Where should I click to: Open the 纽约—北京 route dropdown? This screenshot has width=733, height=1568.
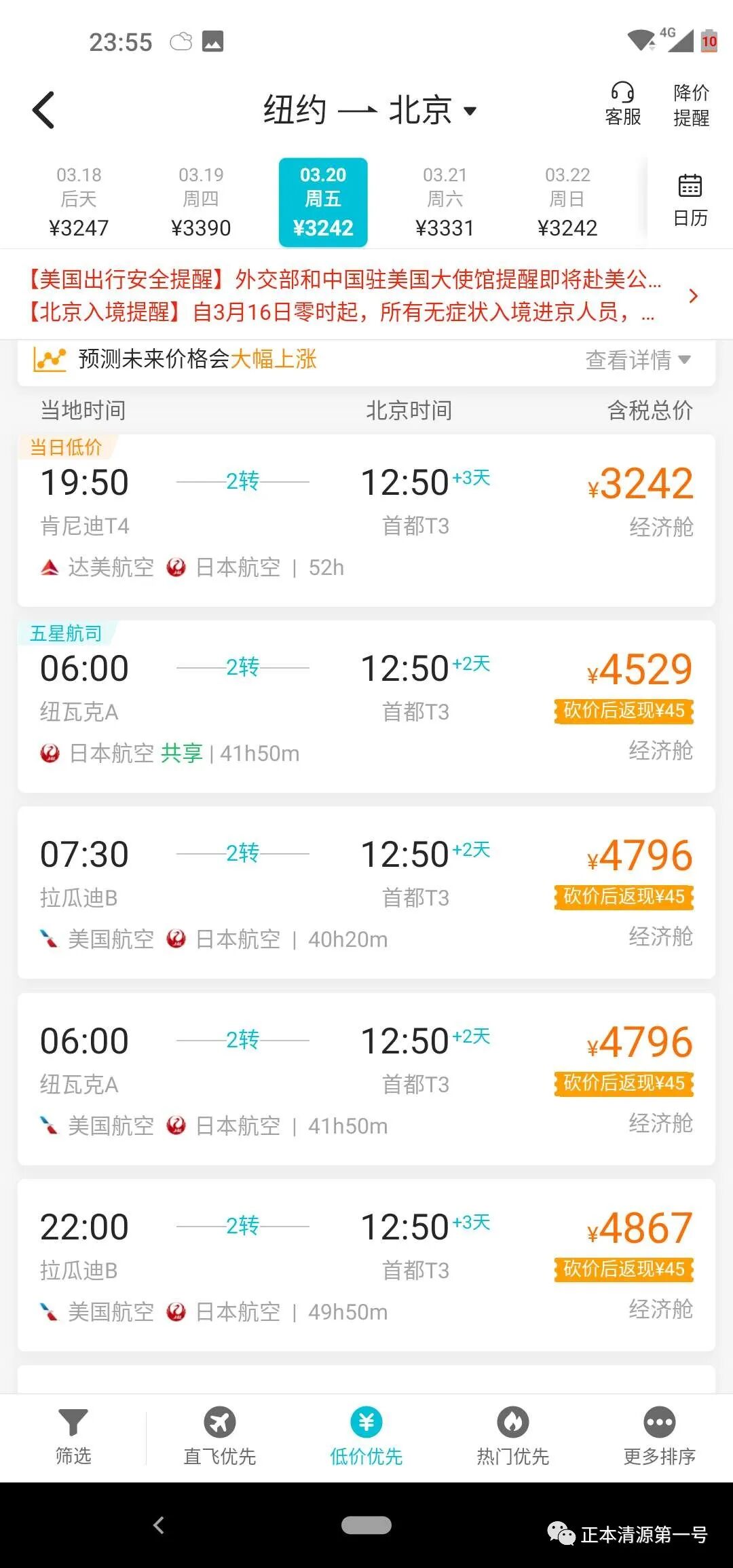[x=370, y=109]
